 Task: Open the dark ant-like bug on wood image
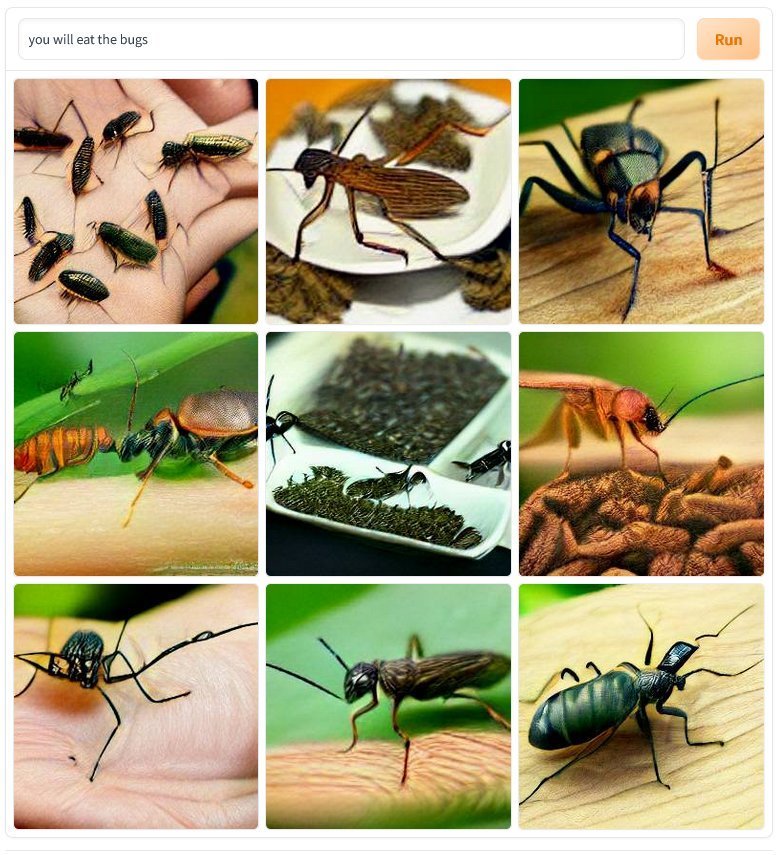click(x=641, y=706)
